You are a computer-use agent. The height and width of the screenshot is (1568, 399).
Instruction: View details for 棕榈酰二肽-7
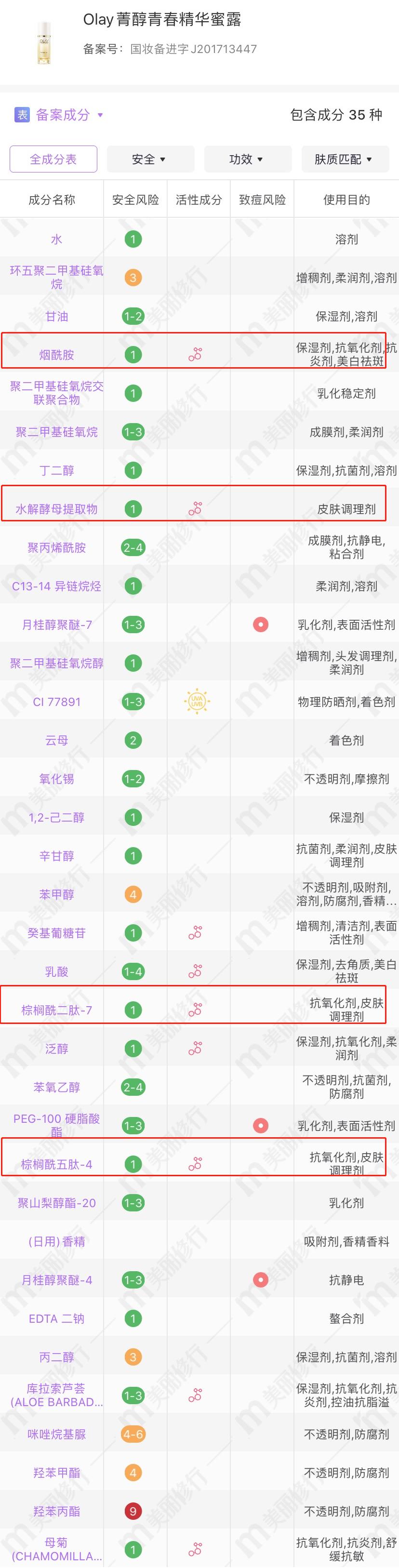pyautogui.click(x=57, y=1010)
